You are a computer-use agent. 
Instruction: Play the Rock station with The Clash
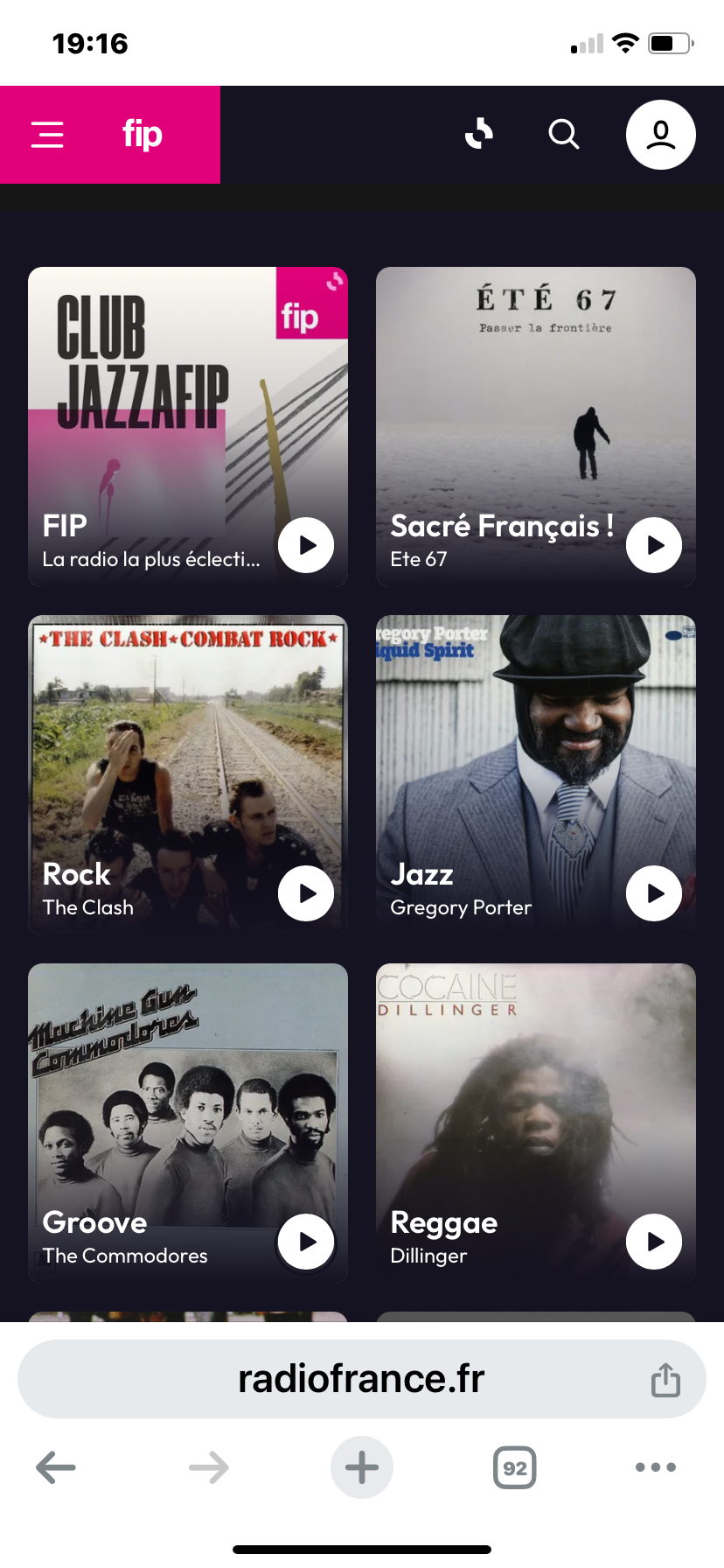[x=306, y=893]
